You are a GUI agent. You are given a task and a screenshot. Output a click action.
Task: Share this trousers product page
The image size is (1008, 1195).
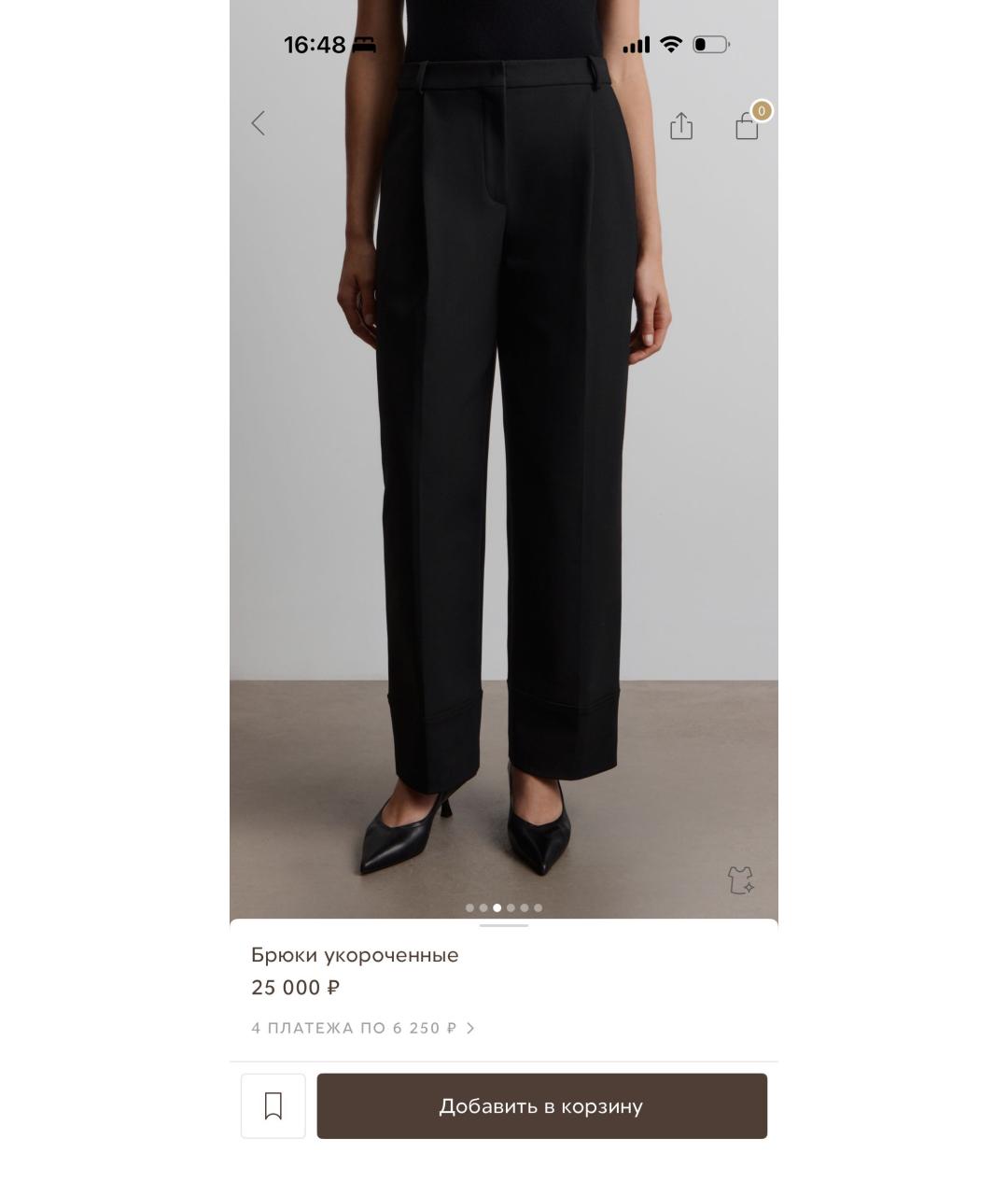tap(681, 126)
